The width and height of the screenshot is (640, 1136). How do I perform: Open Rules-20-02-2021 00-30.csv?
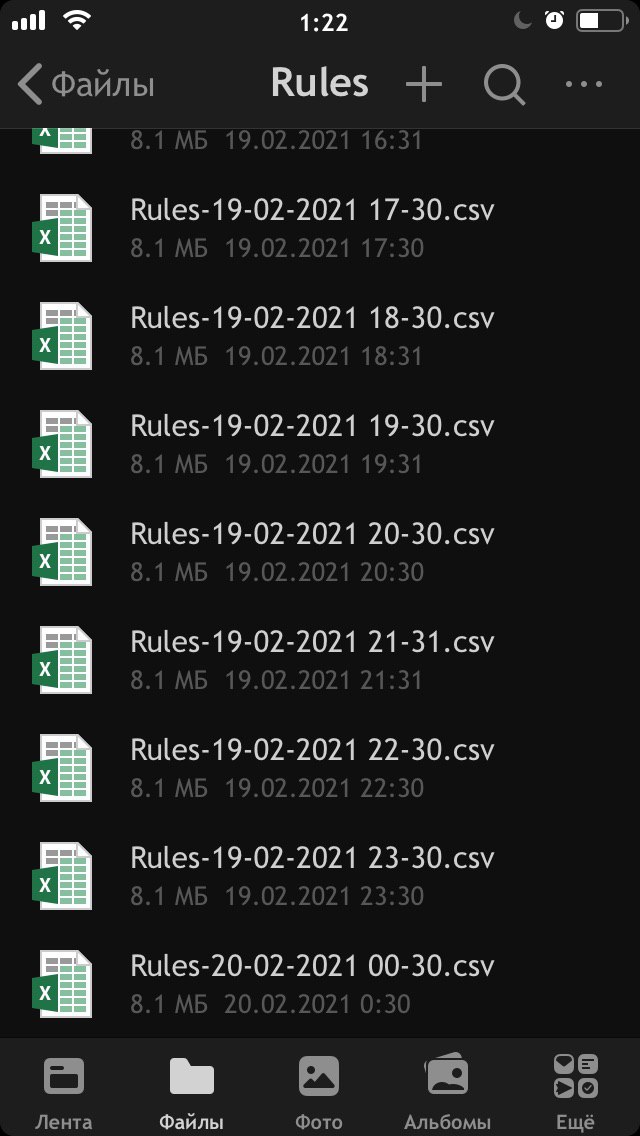click(312, 983)
